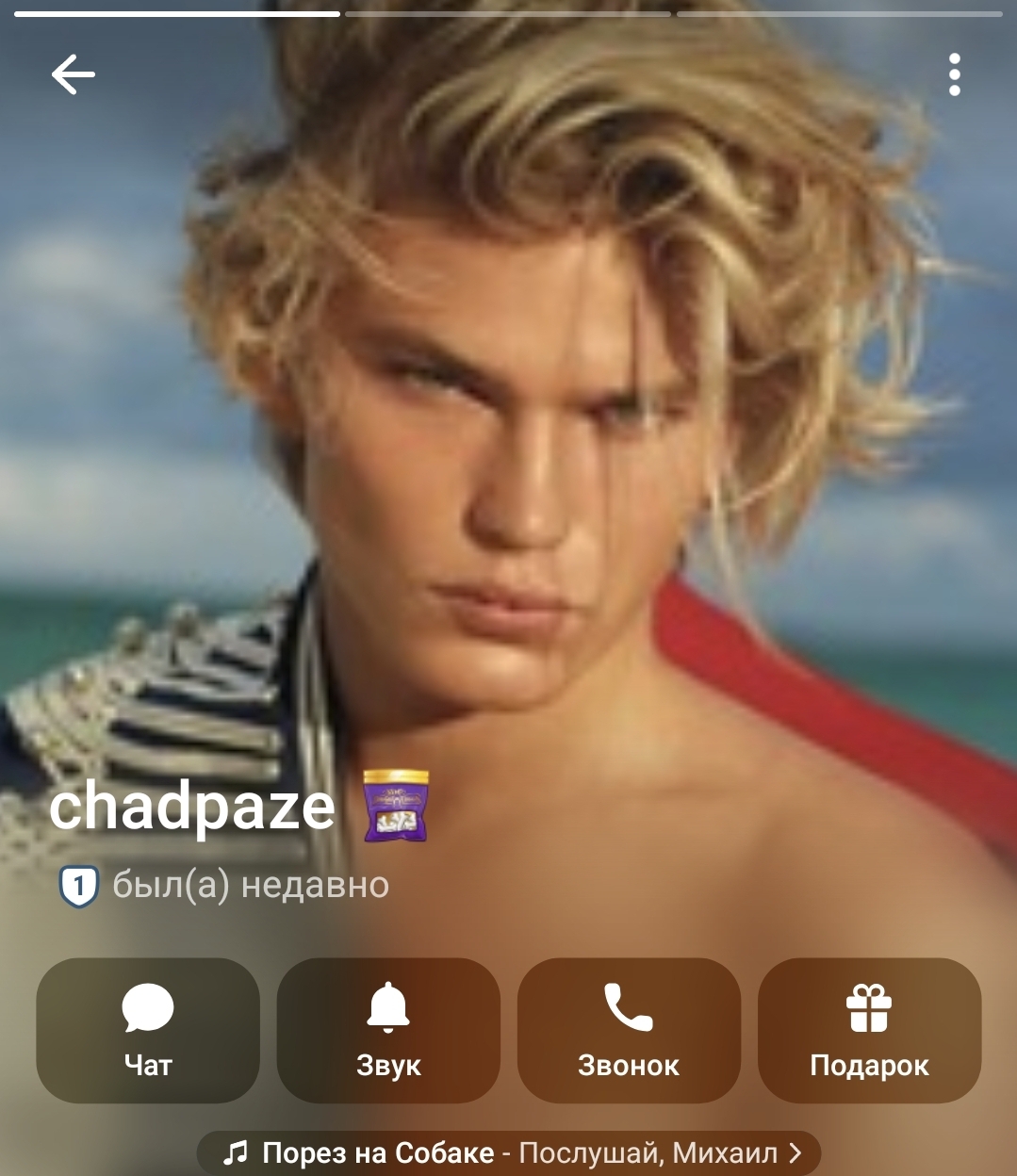This screenshot has height=1176, width=1017.
Task: Open chat with chadpaze
Action: [148, 1030]
